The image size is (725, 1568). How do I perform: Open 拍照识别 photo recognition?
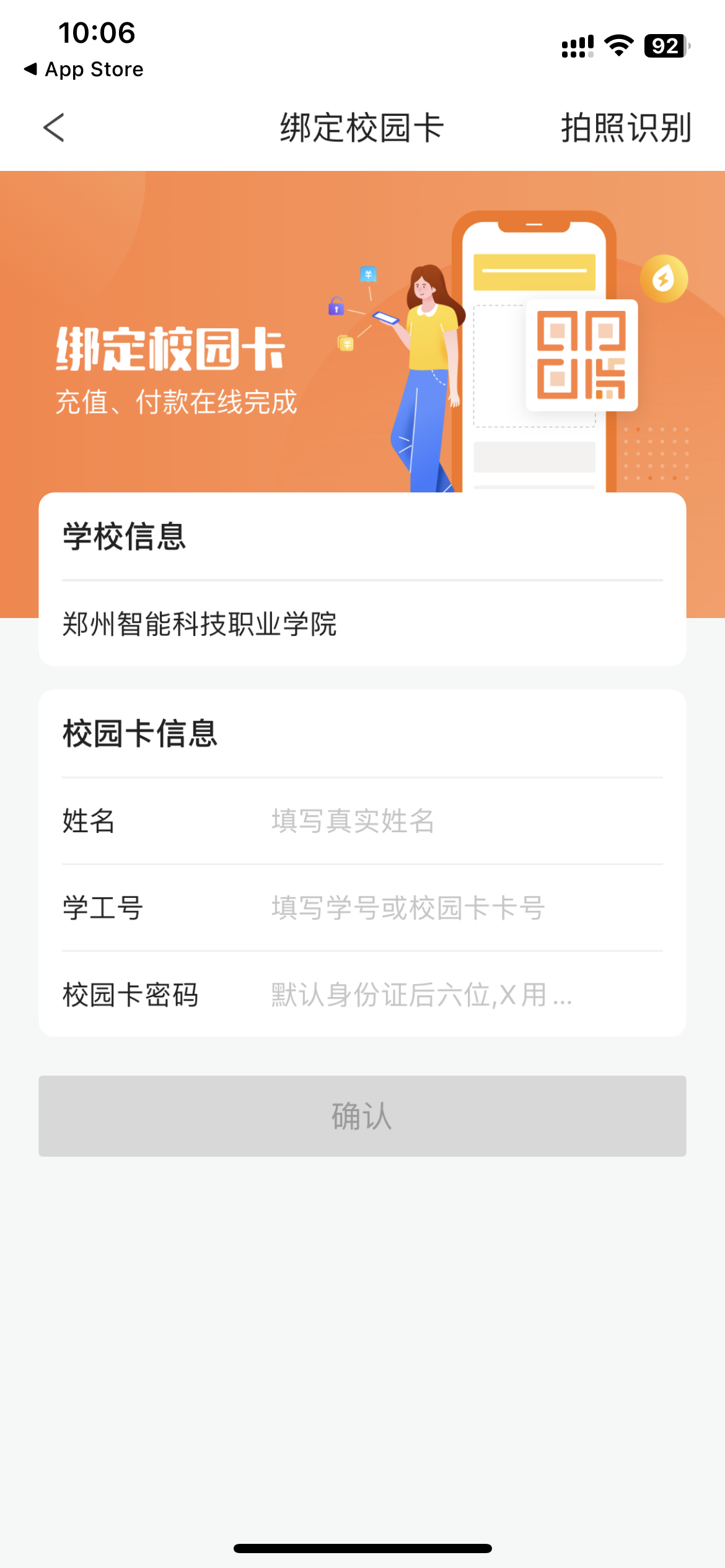click(625, 128)
